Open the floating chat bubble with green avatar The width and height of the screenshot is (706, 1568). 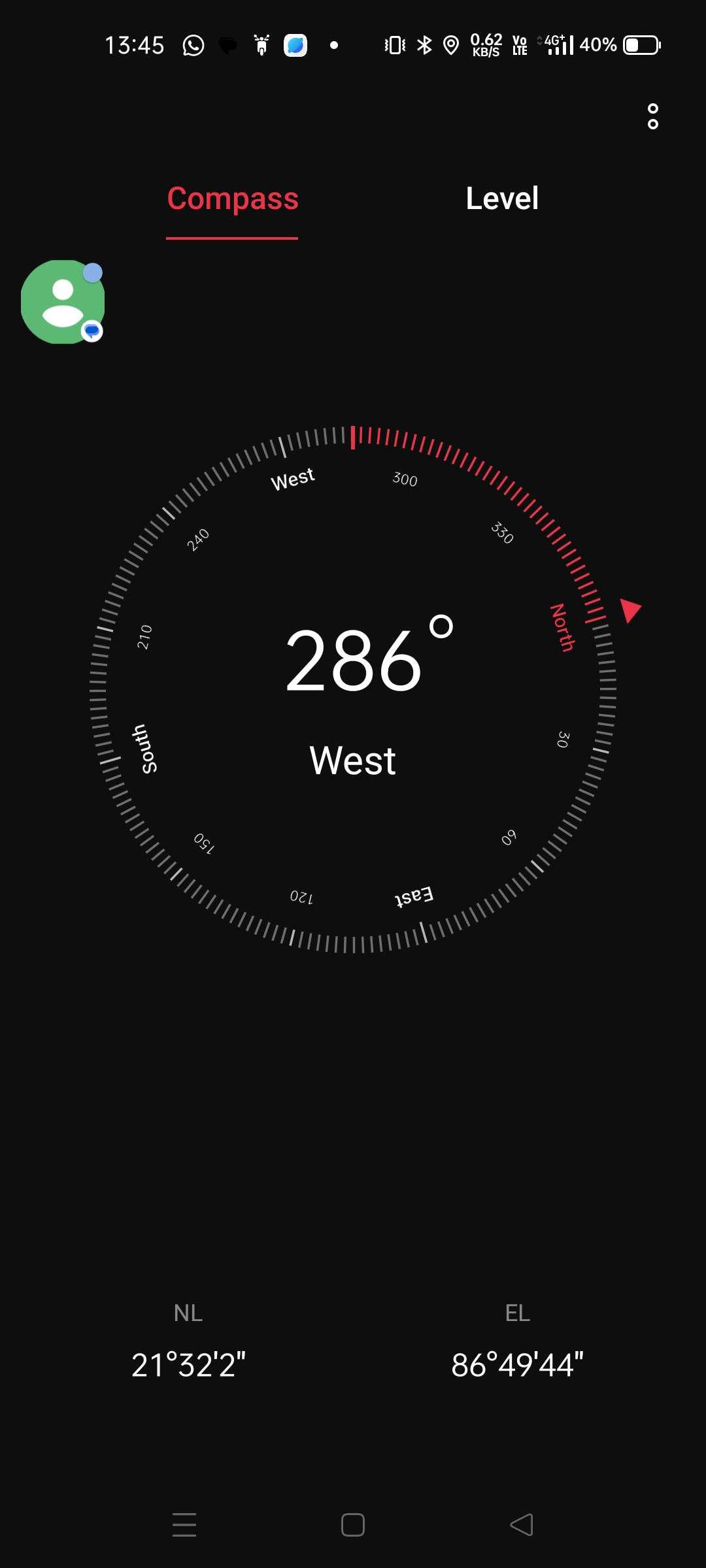coord(63,302)
